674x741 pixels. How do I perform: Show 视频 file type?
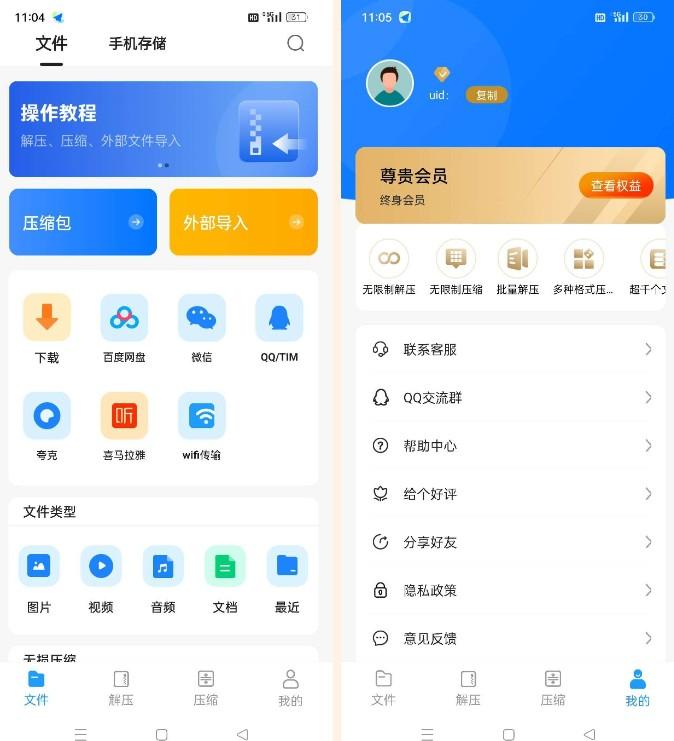click(x=101, y=578)
